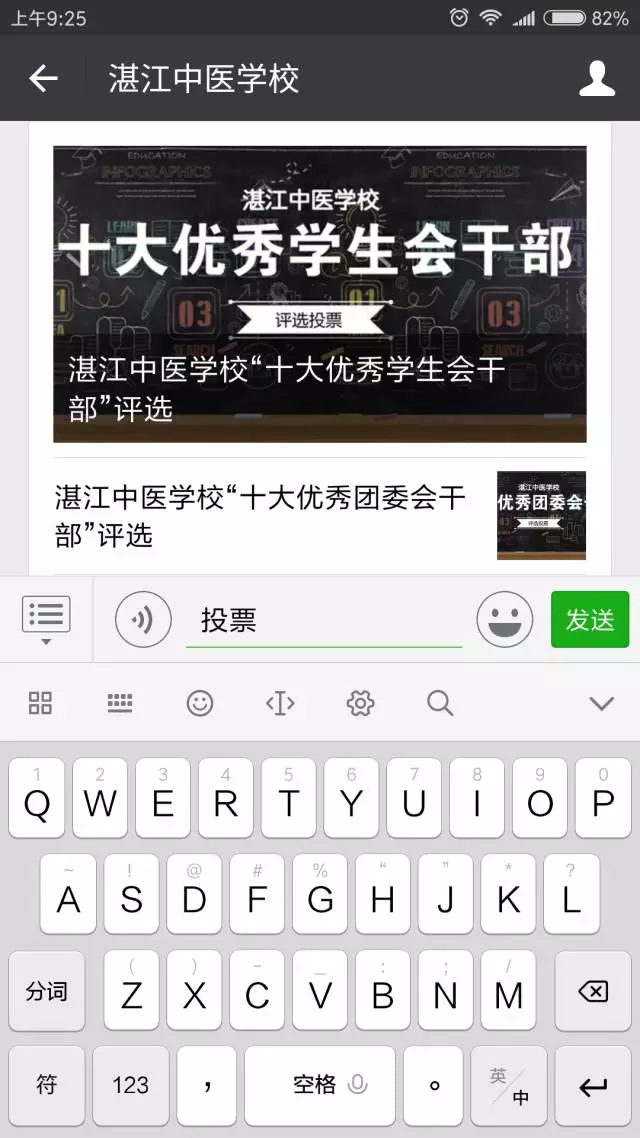Tap the message field containing 投票
This screenshot has width=640, height=1138.
pyautogui.click(x=324, y=621)
